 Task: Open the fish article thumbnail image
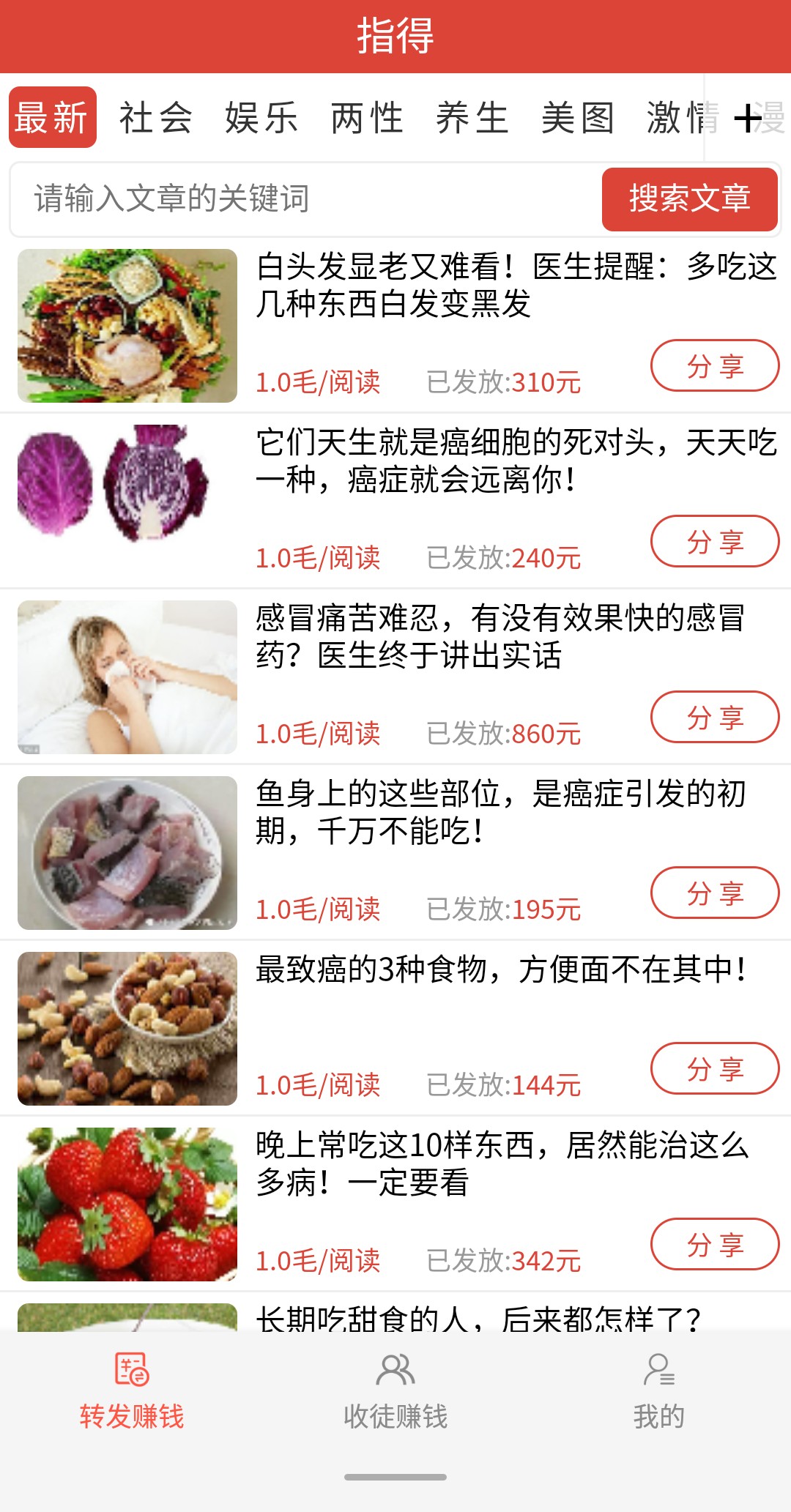pyautogui.click(x=128, y=853)
